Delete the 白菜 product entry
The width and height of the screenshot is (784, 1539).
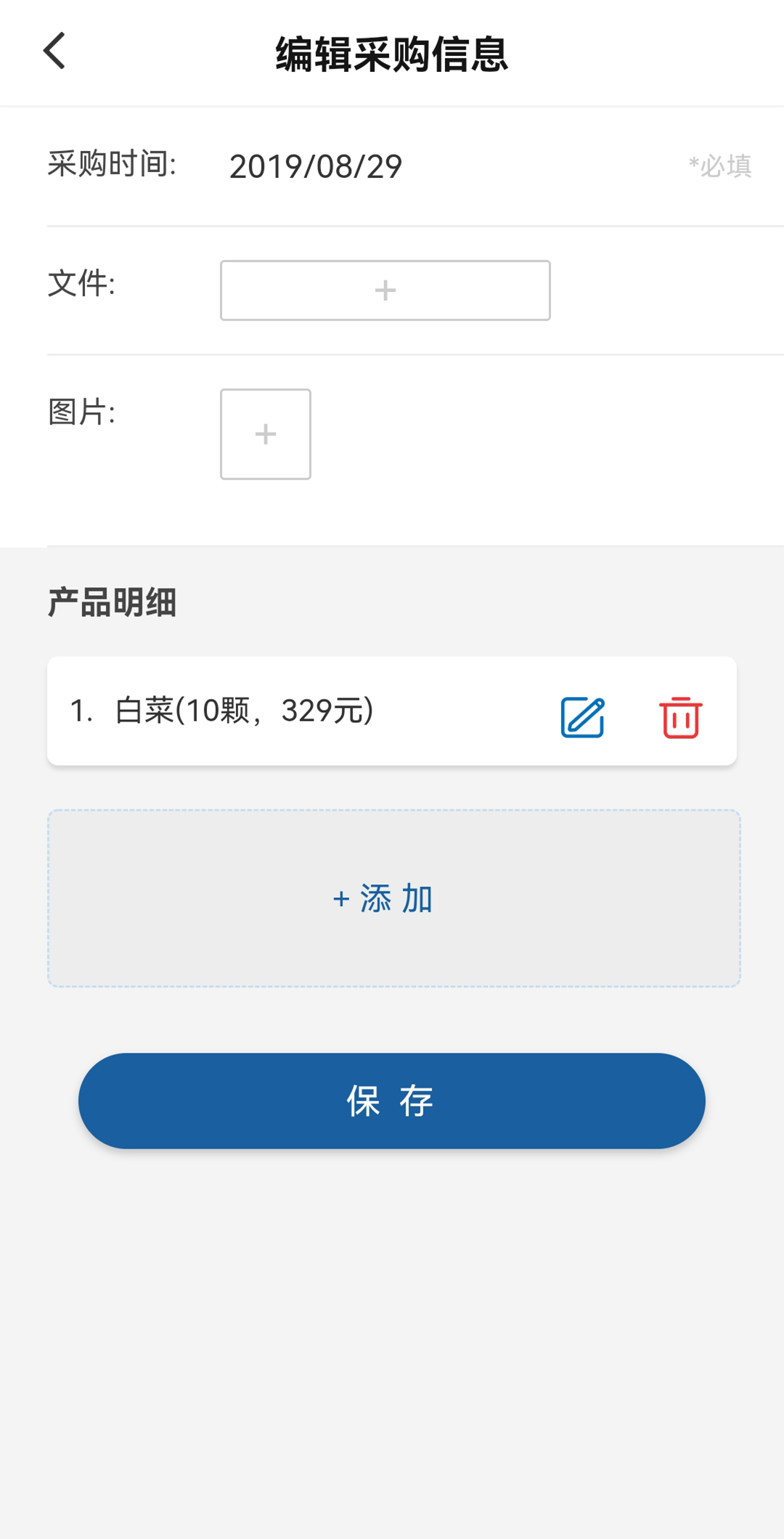click(x=680, y=717)
